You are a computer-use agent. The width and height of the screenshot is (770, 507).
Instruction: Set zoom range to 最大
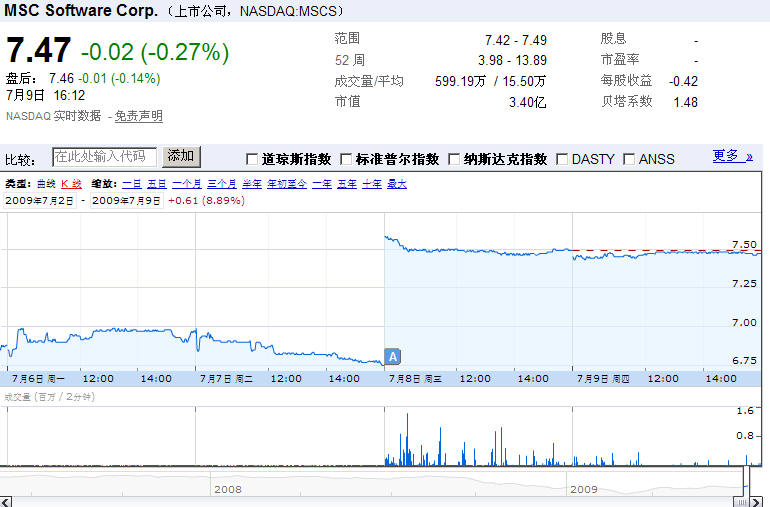[396, 184]
